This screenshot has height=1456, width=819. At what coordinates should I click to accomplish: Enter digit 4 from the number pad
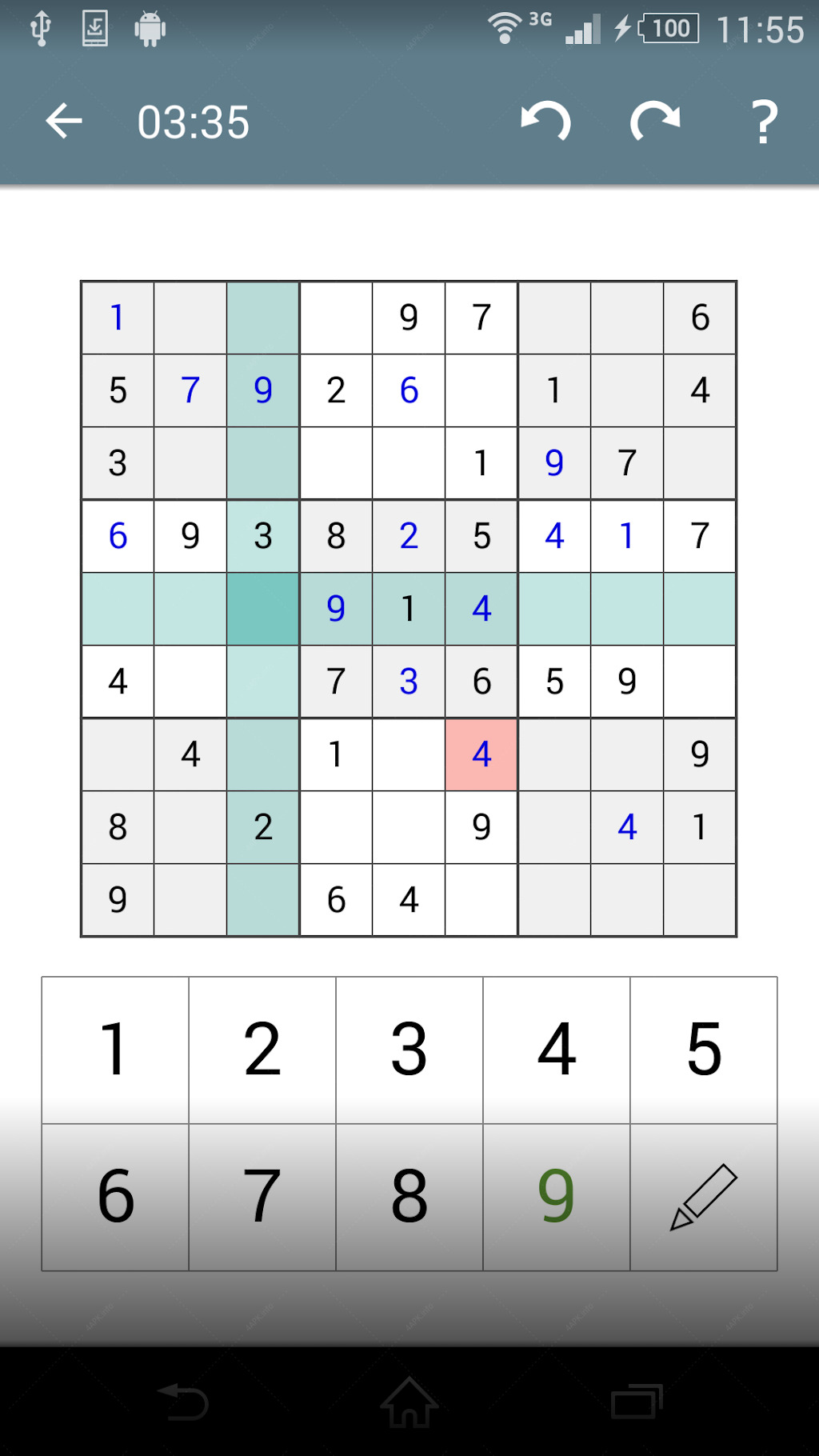click(557, 1050)
